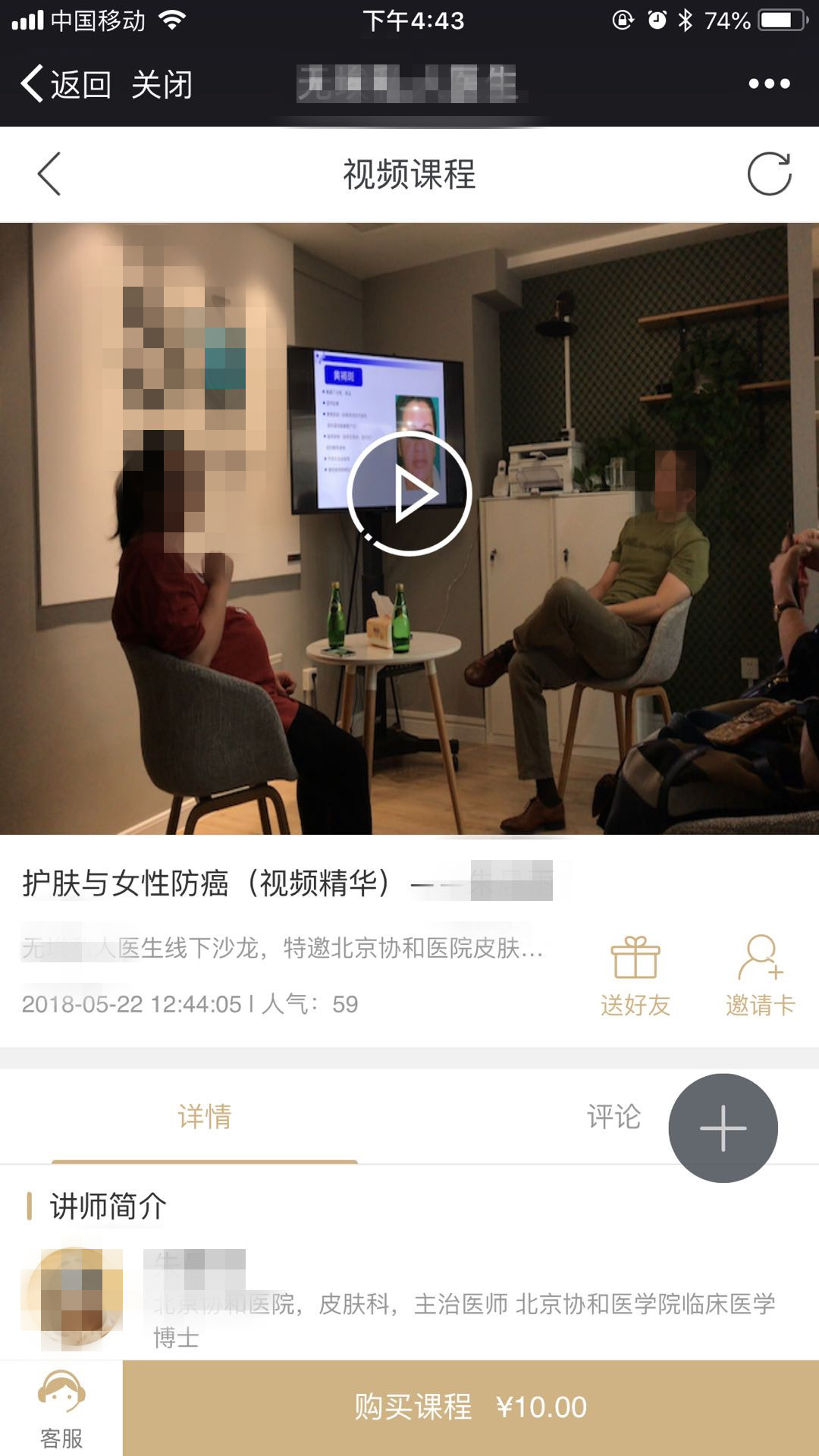Tap the floating plus button
The image size is (819, 1456).
(x=723, y=1128)
